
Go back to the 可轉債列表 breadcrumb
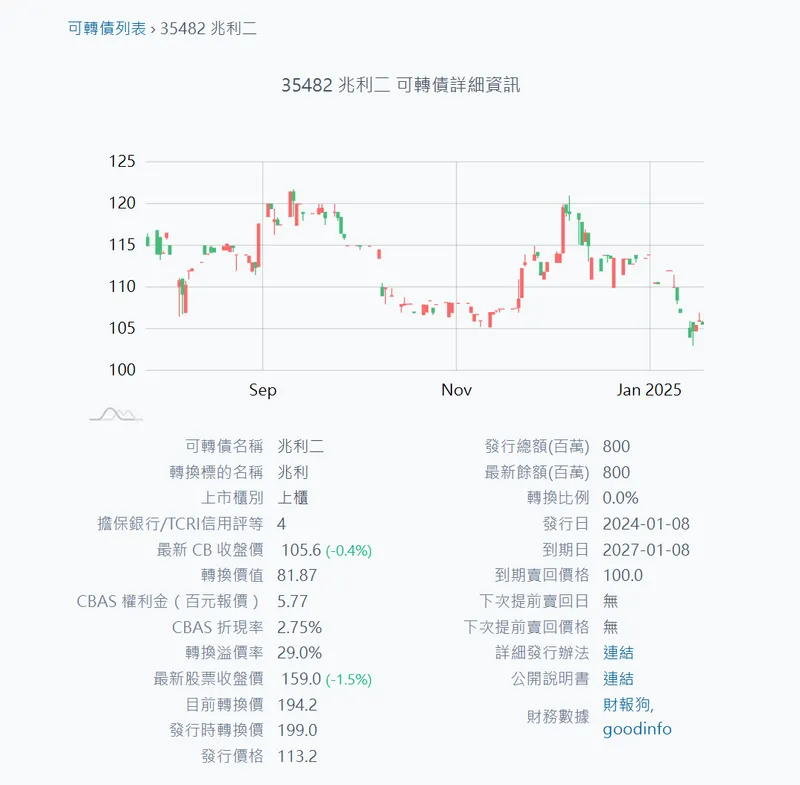click(107, 29)
